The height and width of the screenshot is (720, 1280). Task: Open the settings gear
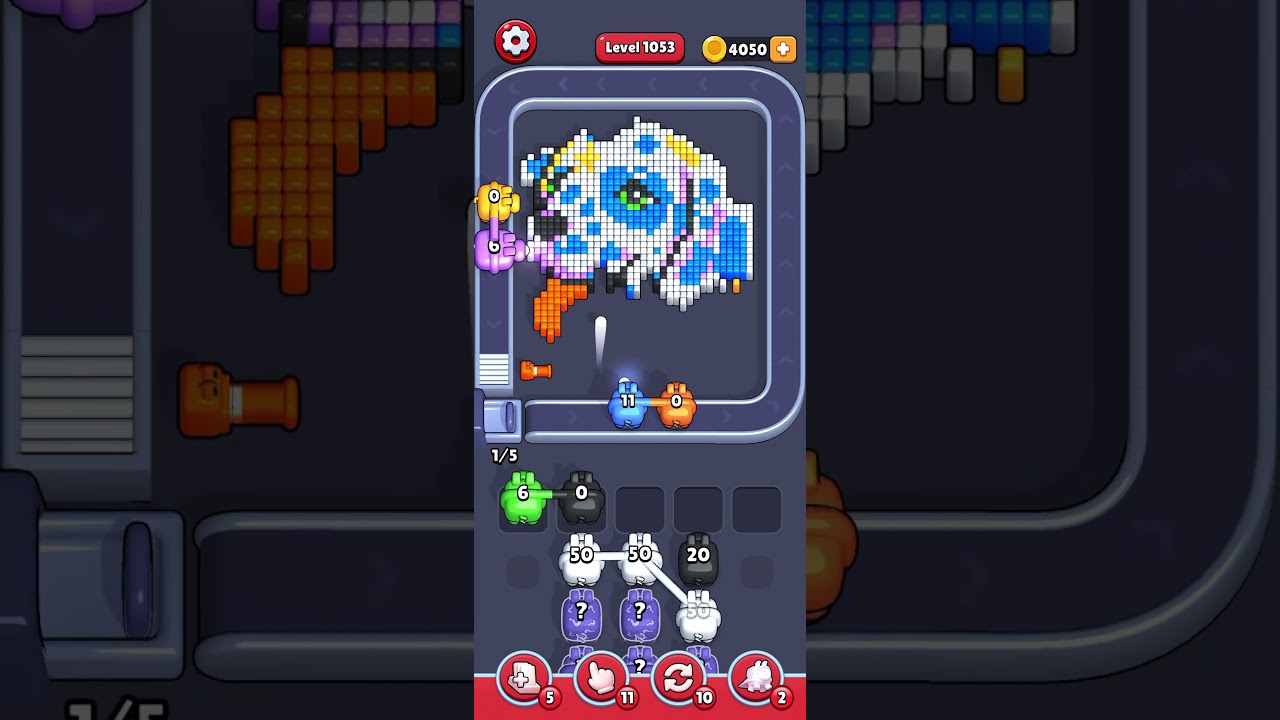[516, 41]
